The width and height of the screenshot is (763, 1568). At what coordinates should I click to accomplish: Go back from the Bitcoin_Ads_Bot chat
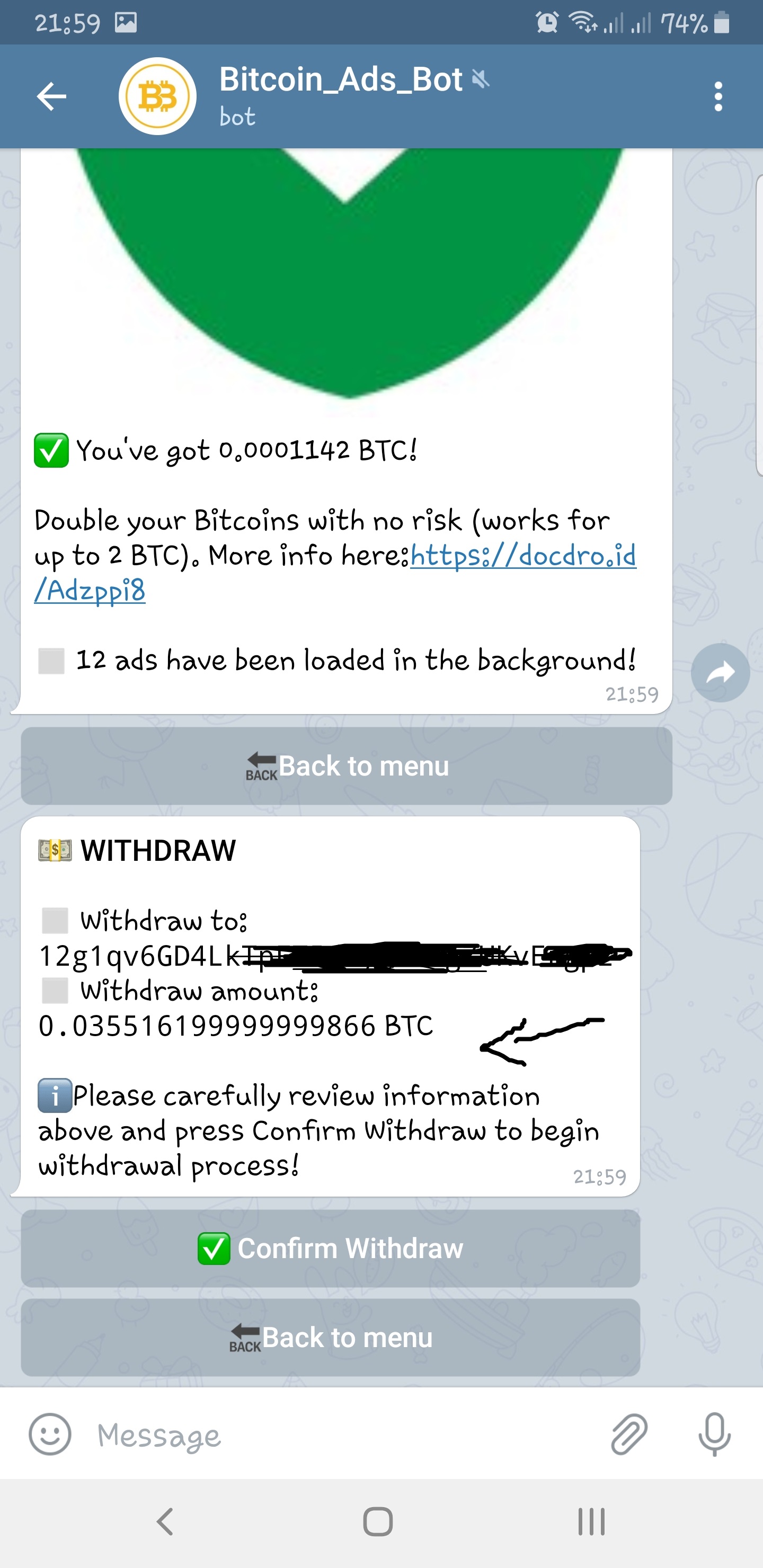(51, 96)
